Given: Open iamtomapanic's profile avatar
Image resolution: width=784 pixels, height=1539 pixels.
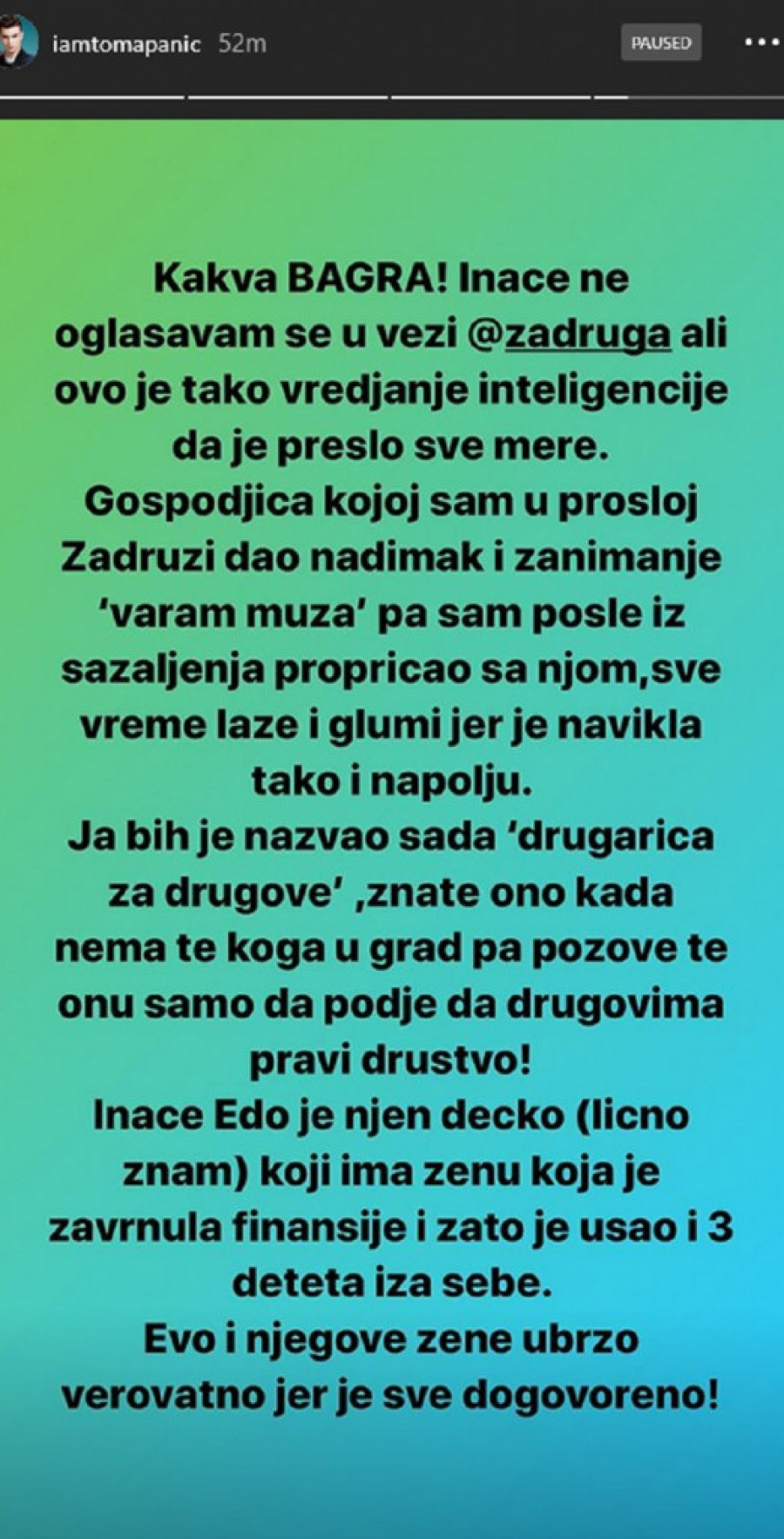Looking at the screenshot, I should pyautogui.click(x=17, y=42).
